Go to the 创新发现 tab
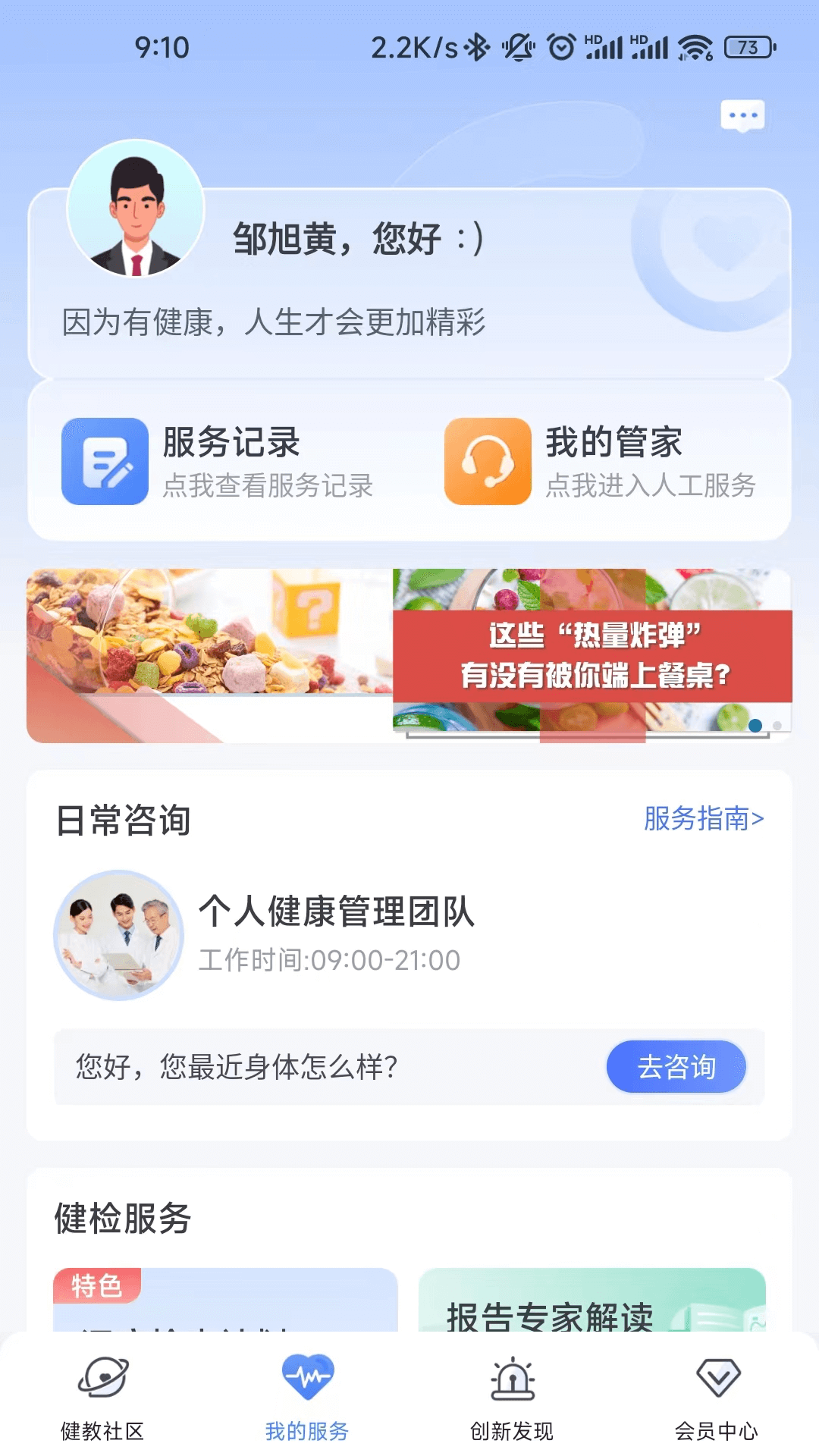Screen dimensions: 819x1456 512,1398
